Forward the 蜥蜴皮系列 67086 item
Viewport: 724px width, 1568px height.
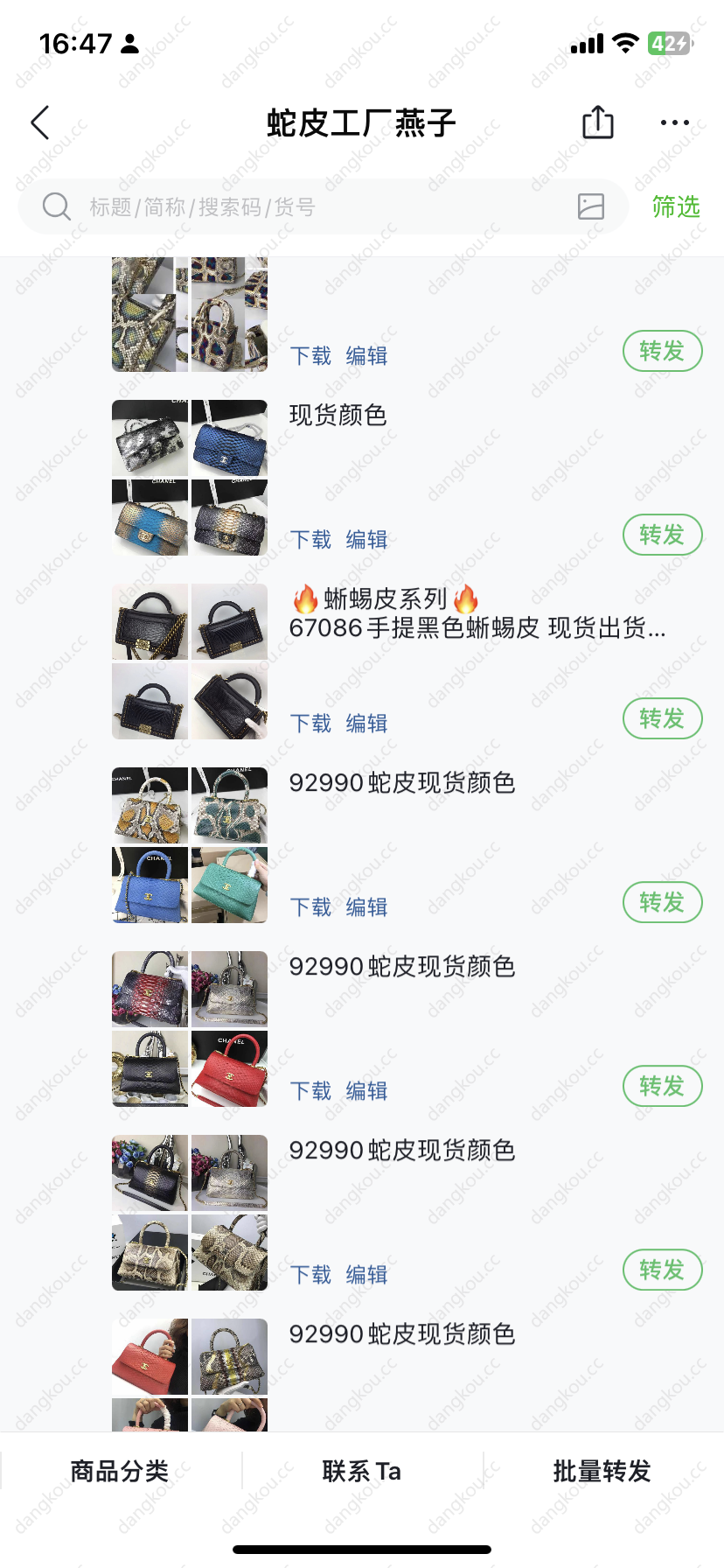click(663, 718)
